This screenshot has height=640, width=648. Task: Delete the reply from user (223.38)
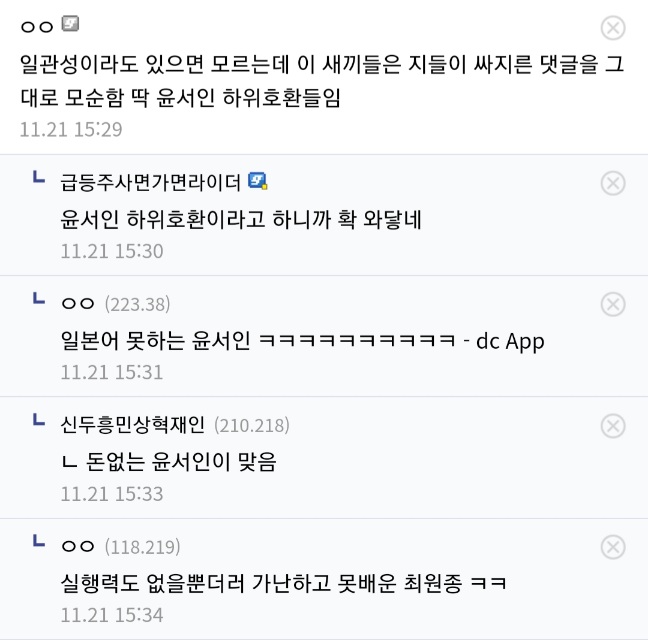click(x=613, y=304)
